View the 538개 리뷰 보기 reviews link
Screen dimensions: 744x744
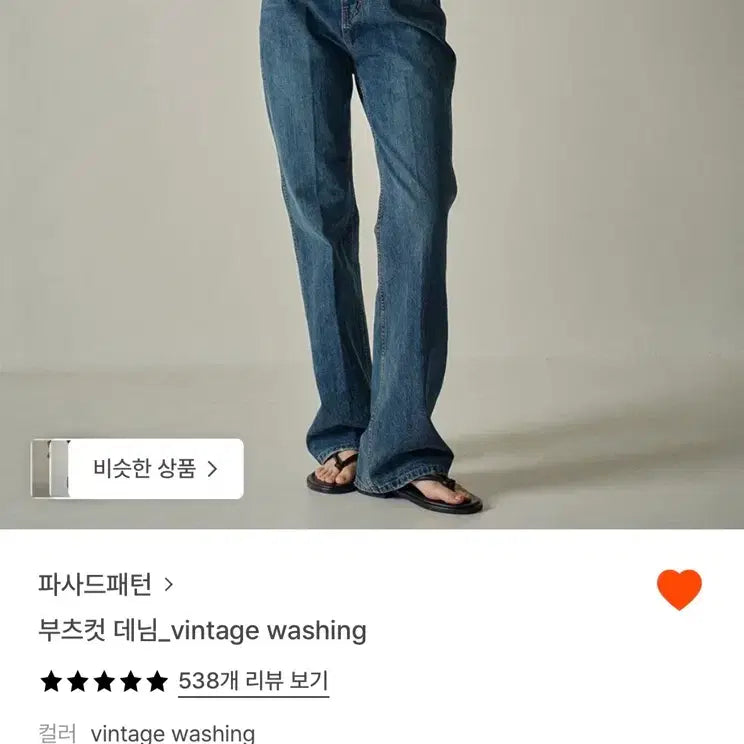pos(253,682)
